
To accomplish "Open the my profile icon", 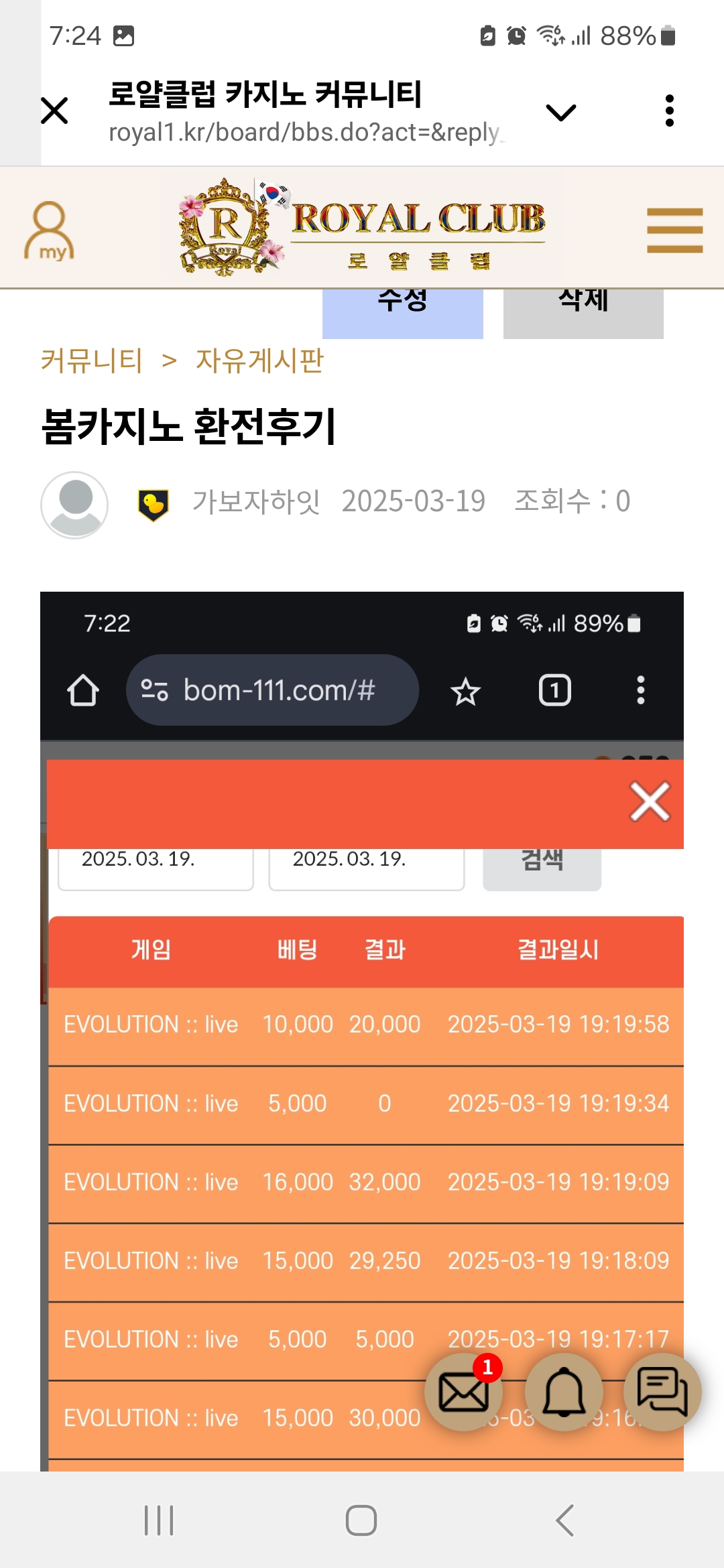I will click(50, 231).
